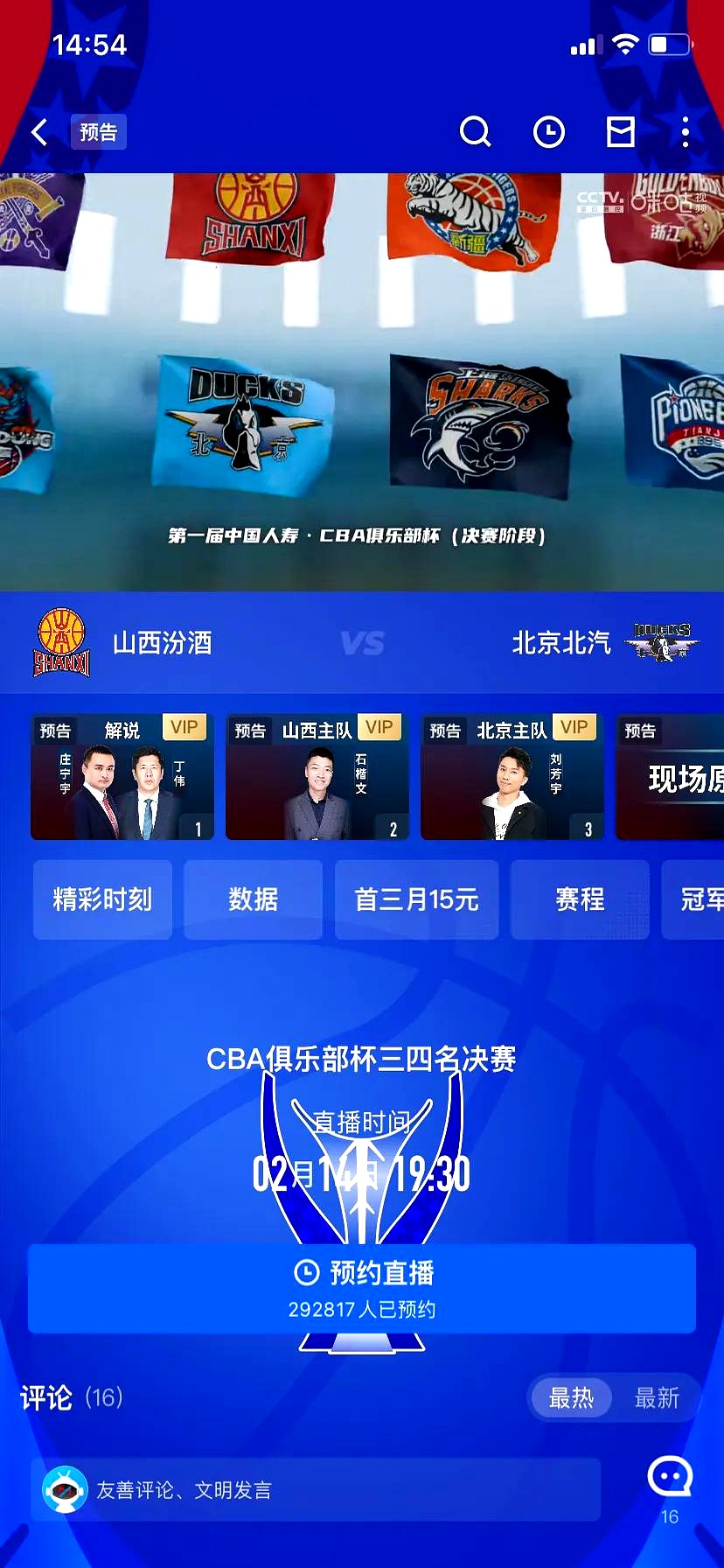Select the 解说 commentary stream card

coord(122,777)
